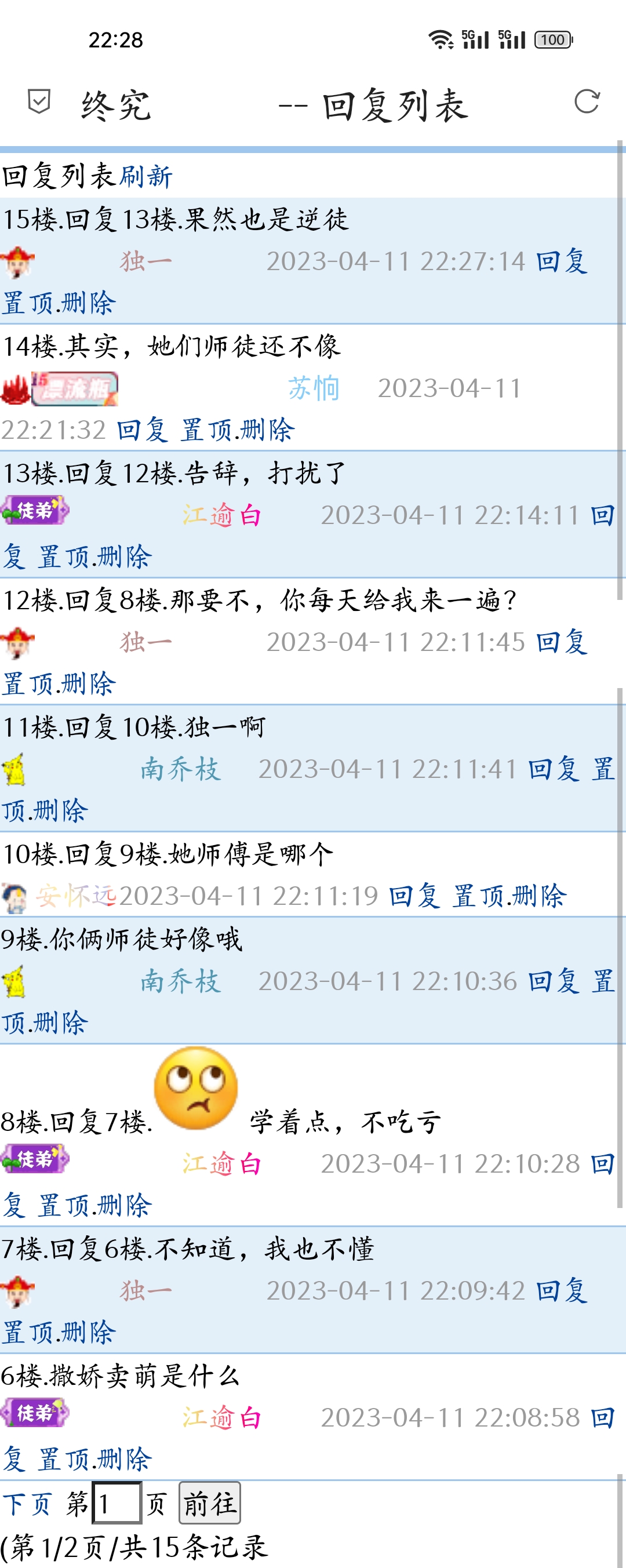Pin the 15楼 comment with 置顶
This screenshot has width=626, height=1568.
click(x=28, y=303)
